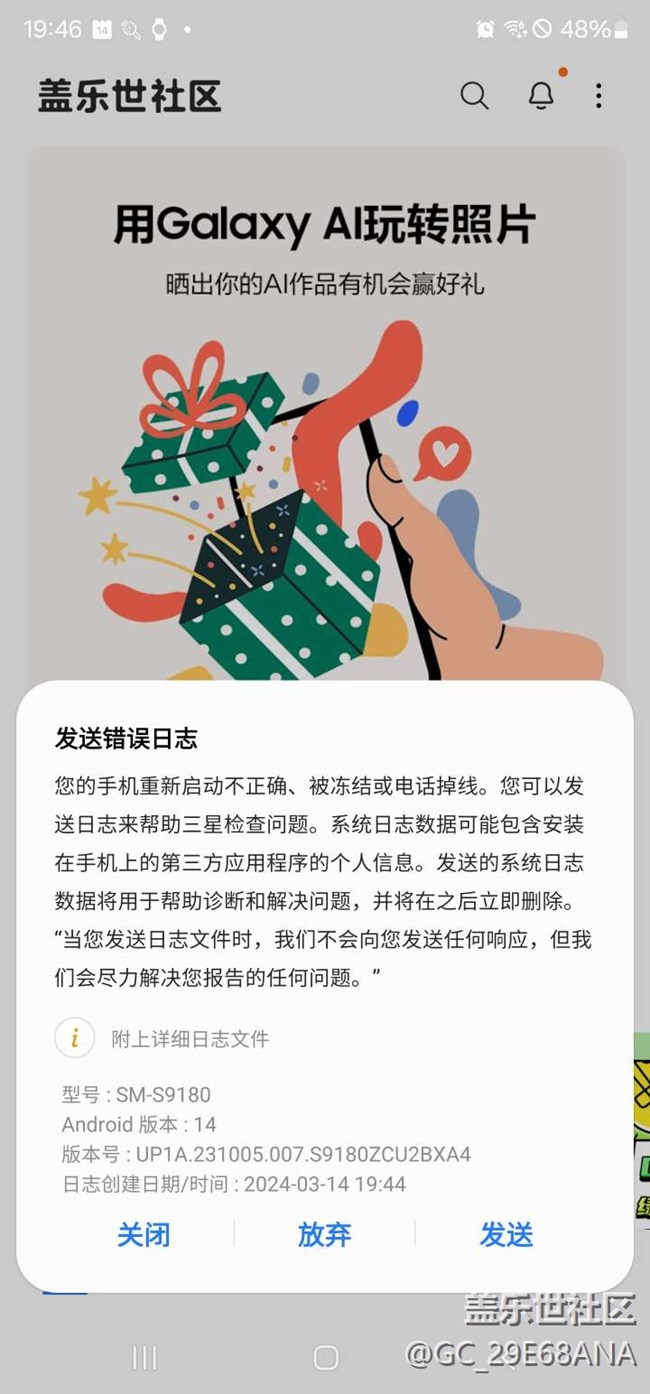Select 放弃 to discard the error log
This screenshot has height=1394, width=650.
325,1235
